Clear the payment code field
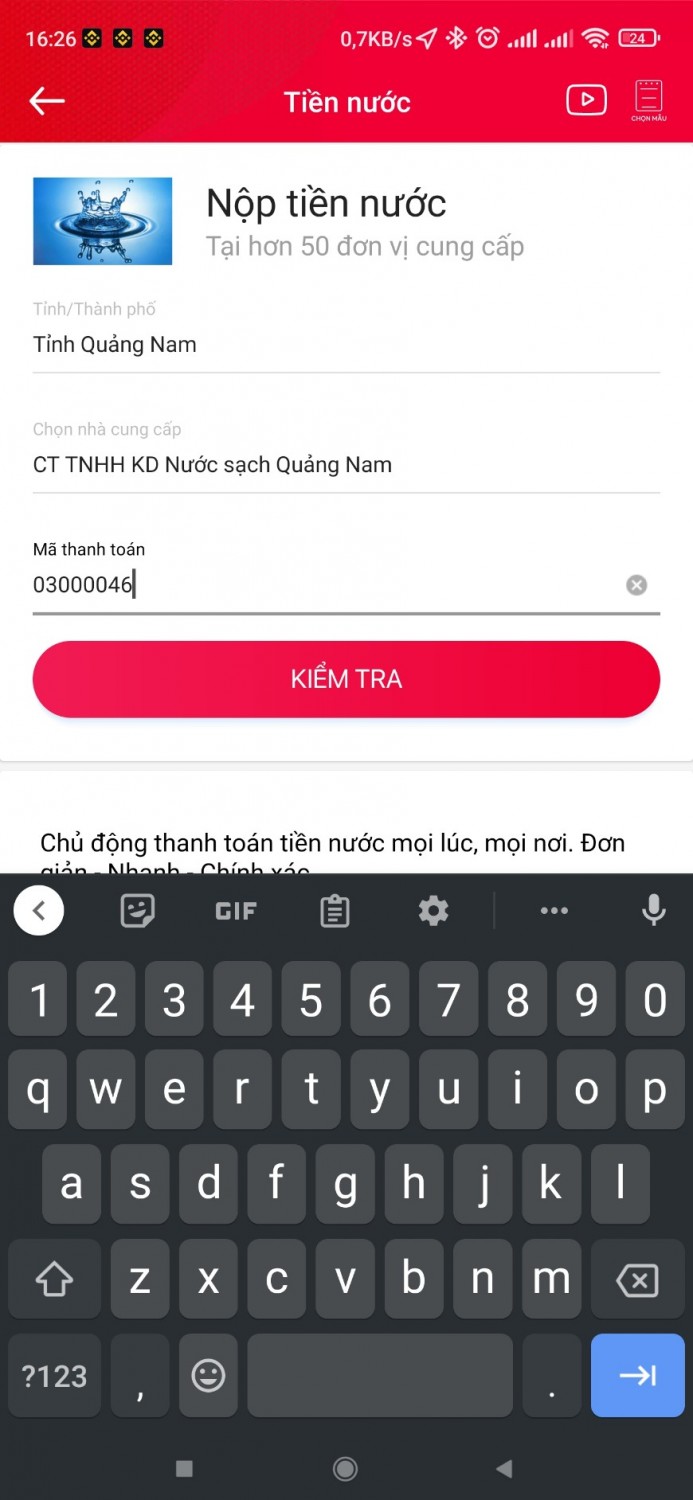This screenshot has height=1500, width=693. (636, 585)
